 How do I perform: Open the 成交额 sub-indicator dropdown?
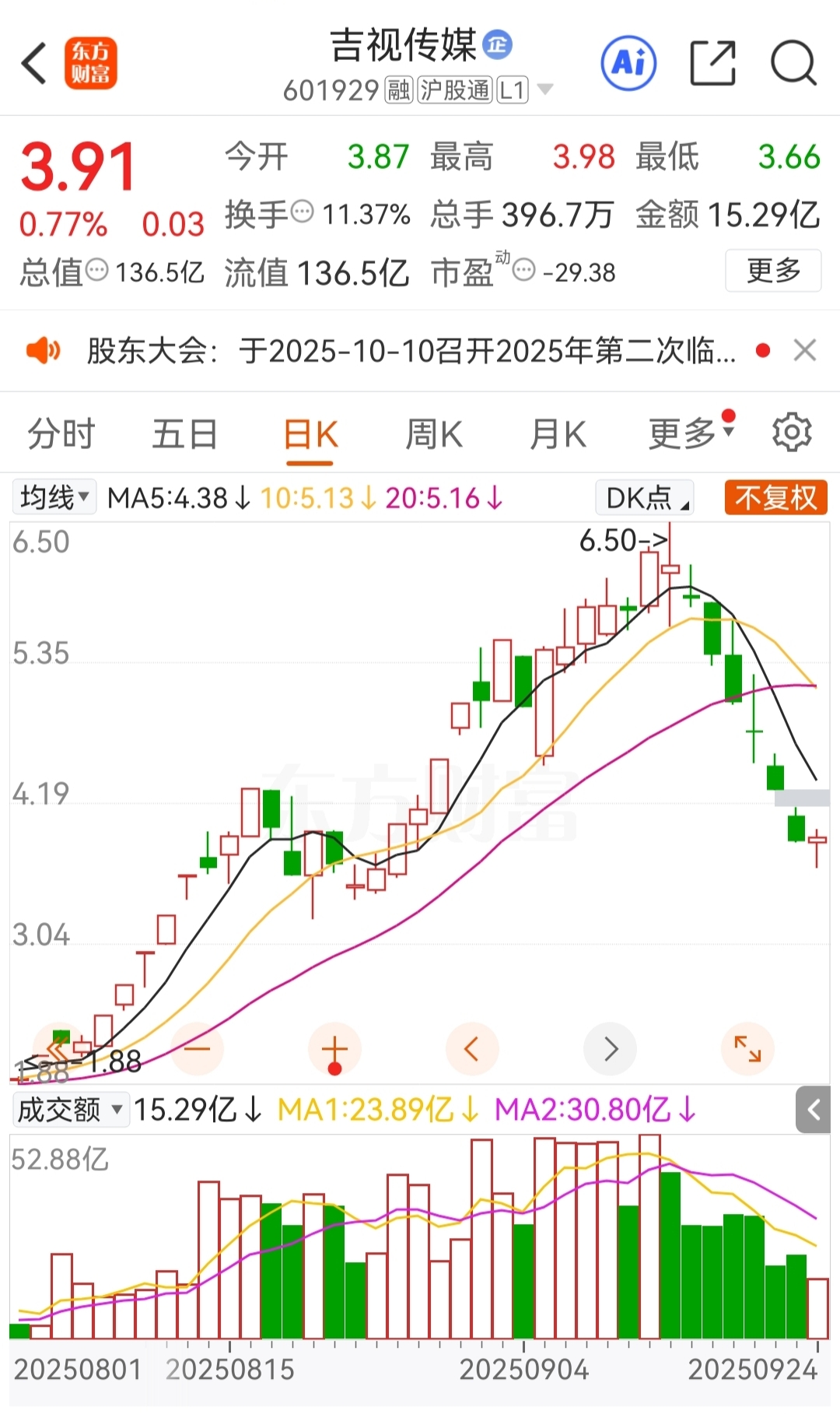[x=71, y=1109]
